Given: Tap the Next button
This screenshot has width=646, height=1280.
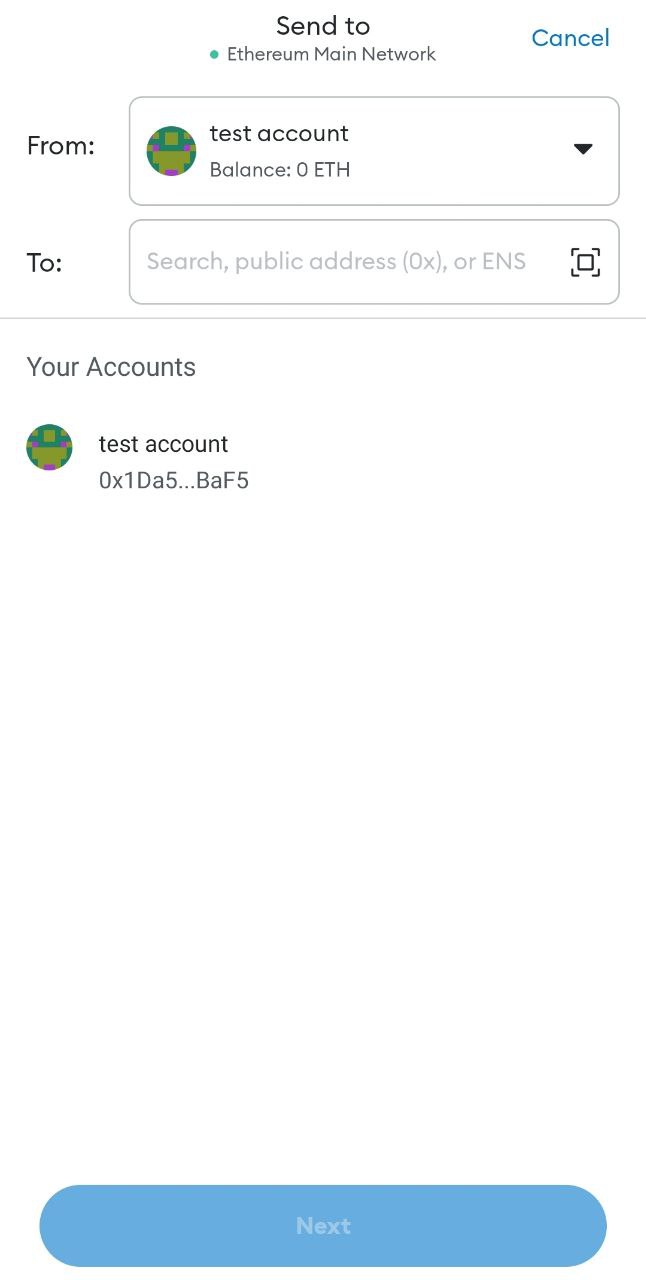Looking at the screenshot, I should [x=323, y=1226].
